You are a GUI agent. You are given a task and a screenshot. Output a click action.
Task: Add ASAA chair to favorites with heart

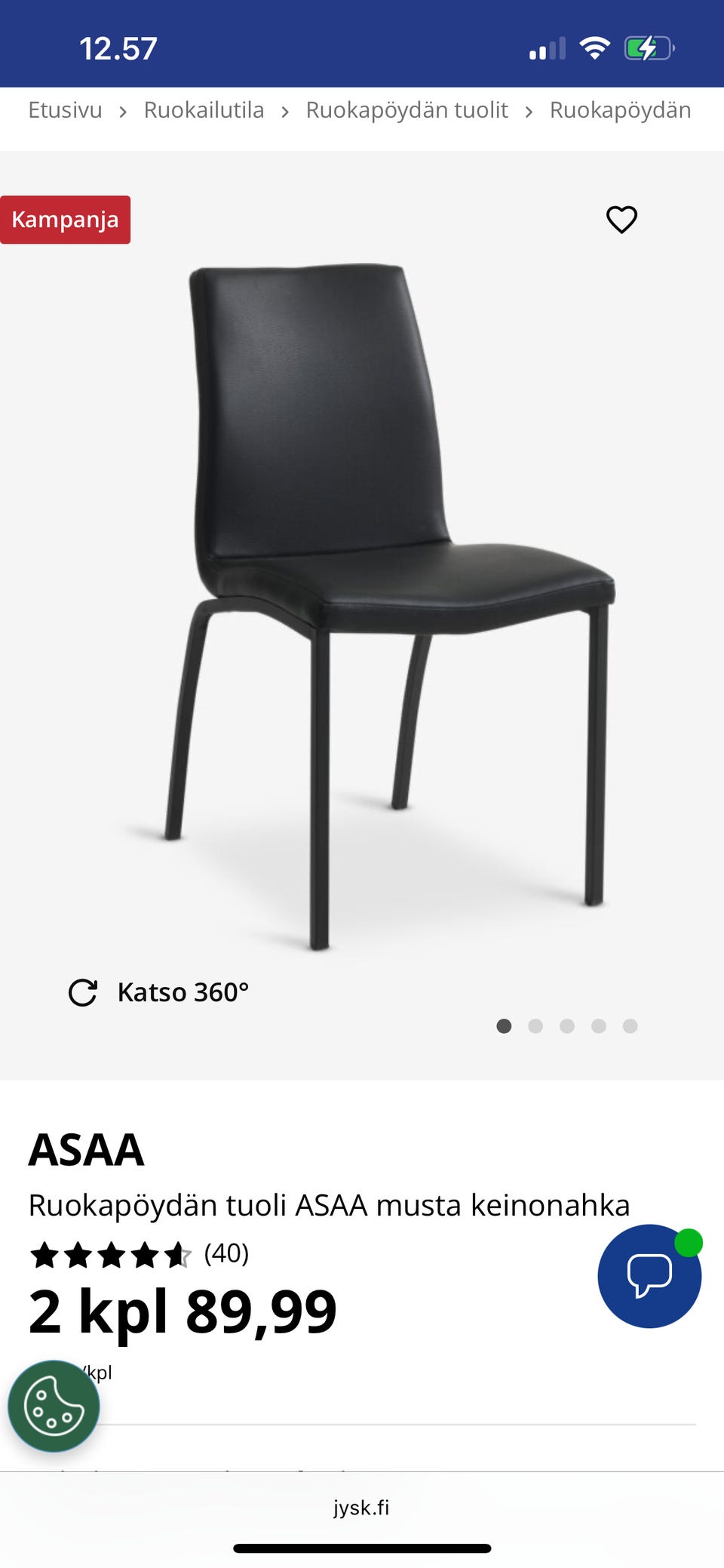click(x=621, y=220)
